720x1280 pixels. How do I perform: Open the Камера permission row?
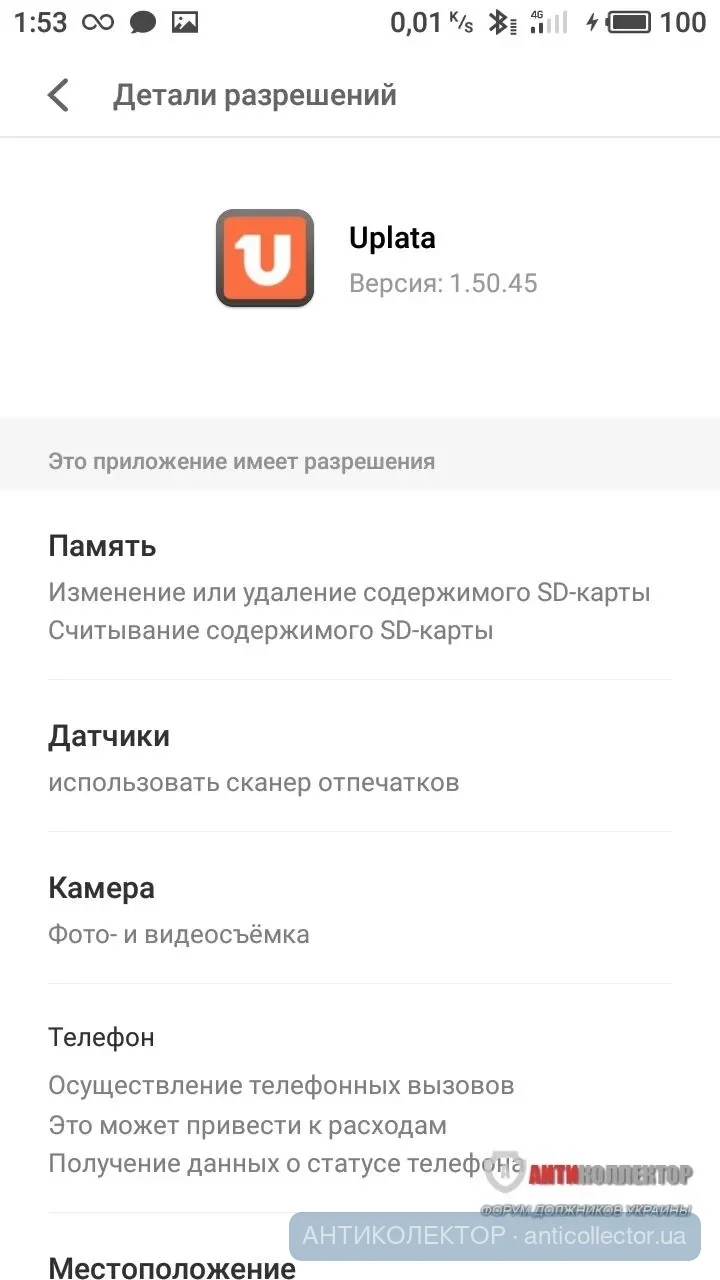pos(358,910)
